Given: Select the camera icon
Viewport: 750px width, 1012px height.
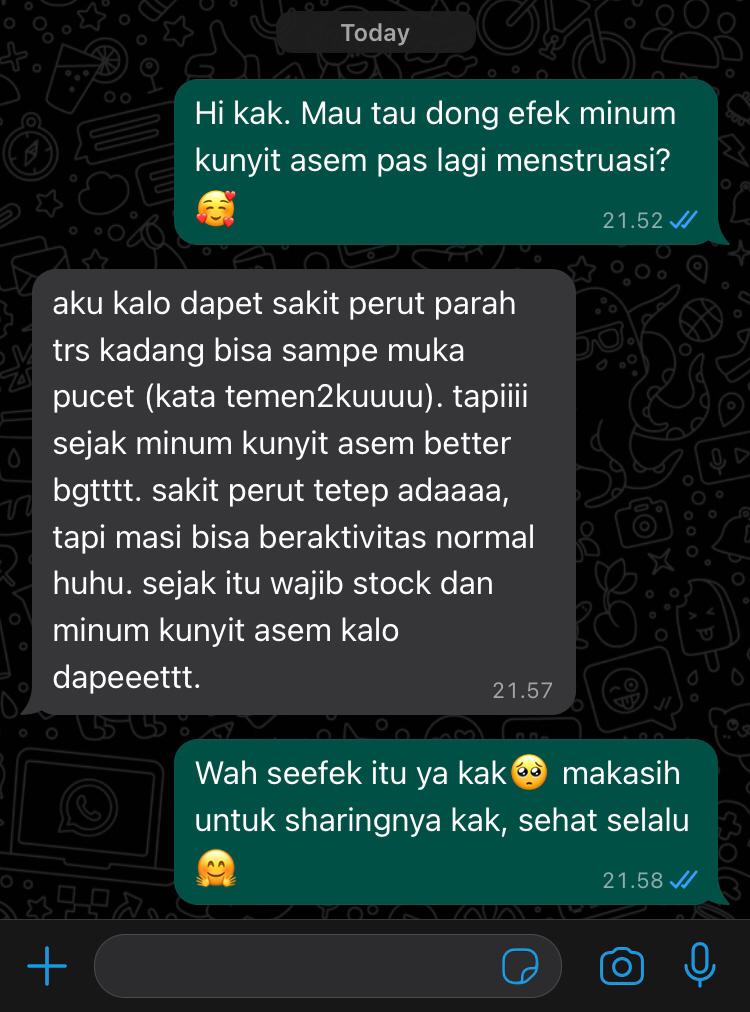Looking at the screenshot, I should (x=622, y=965).
